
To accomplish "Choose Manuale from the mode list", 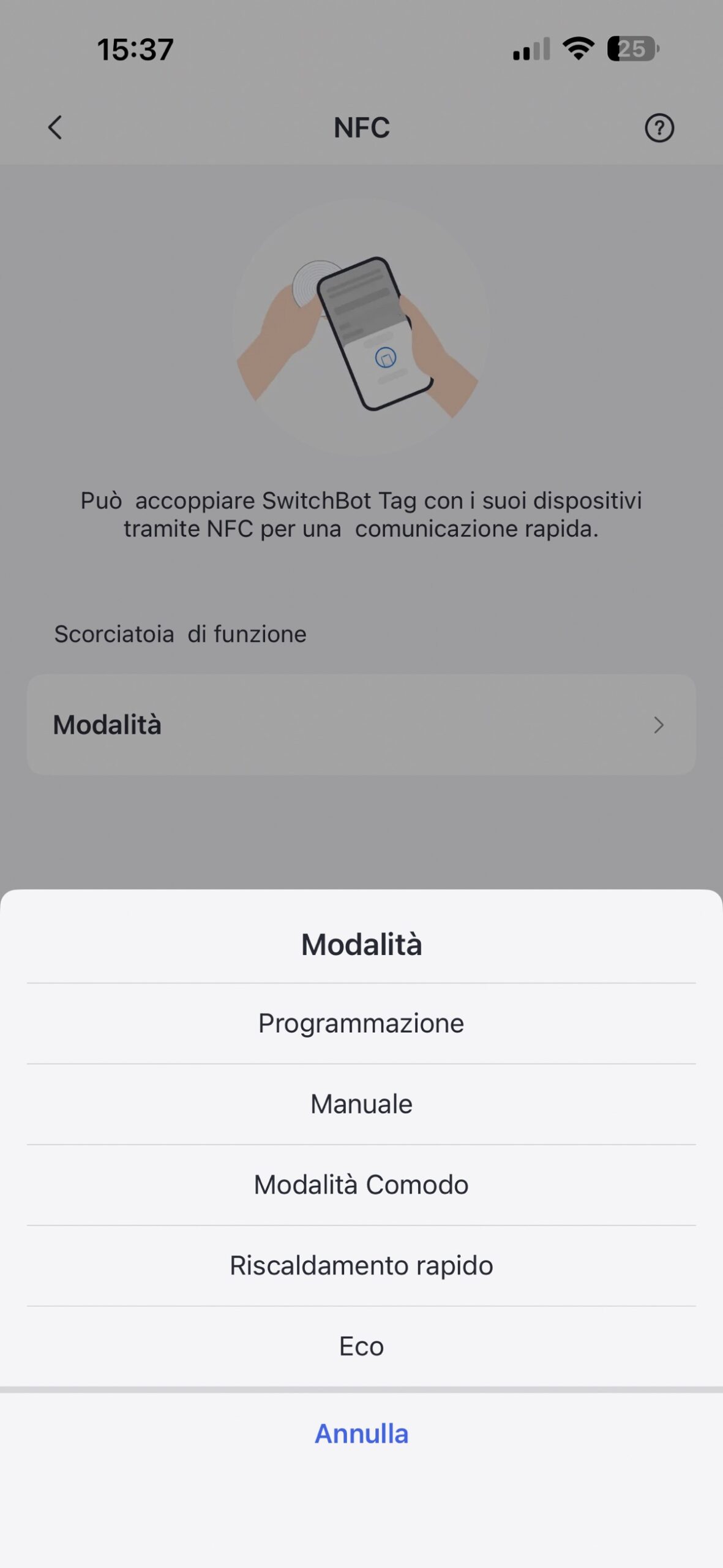I will pos(361,1104).
